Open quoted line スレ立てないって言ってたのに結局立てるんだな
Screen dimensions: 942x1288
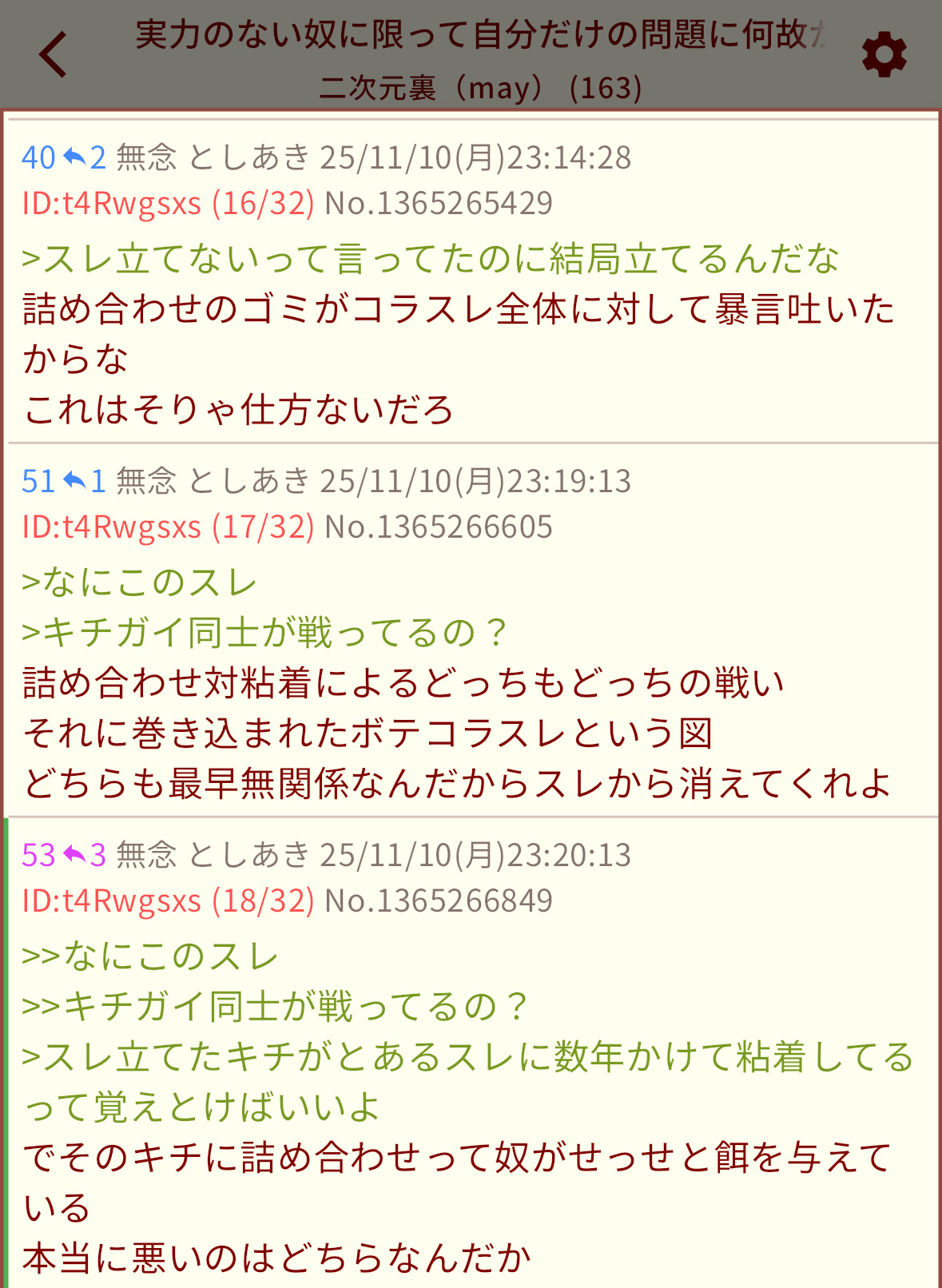point(431,259)
